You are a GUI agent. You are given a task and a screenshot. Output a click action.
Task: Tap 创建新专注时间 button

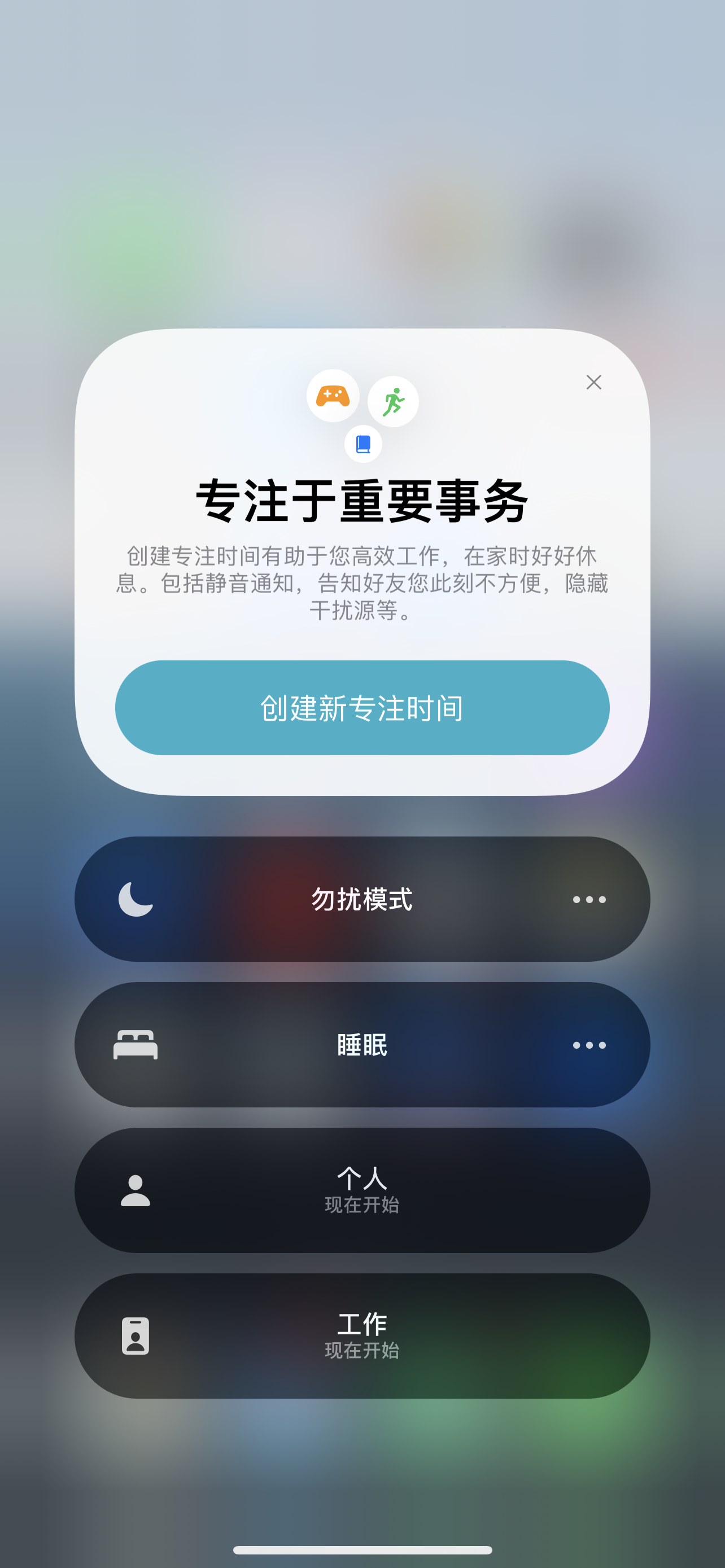click(x=362, y=708)
